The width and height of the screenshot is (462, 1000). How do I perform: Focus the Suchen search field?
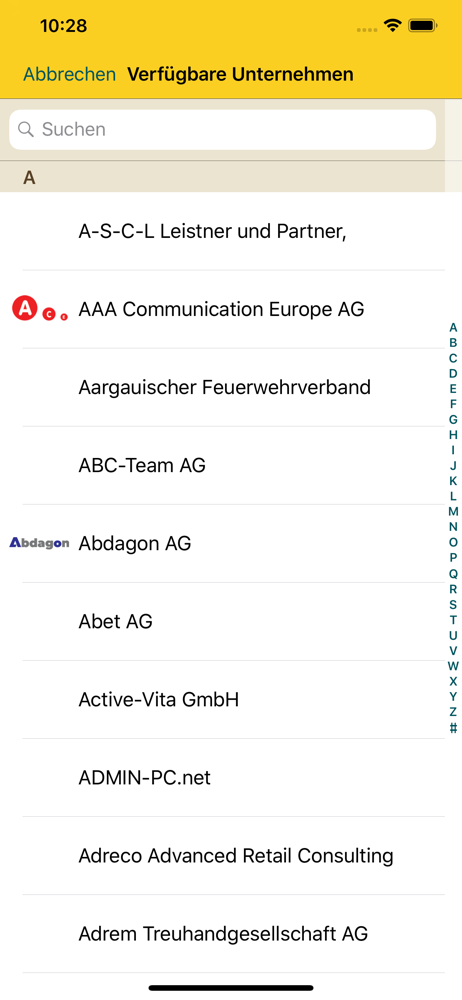click(x=223, y=129)
